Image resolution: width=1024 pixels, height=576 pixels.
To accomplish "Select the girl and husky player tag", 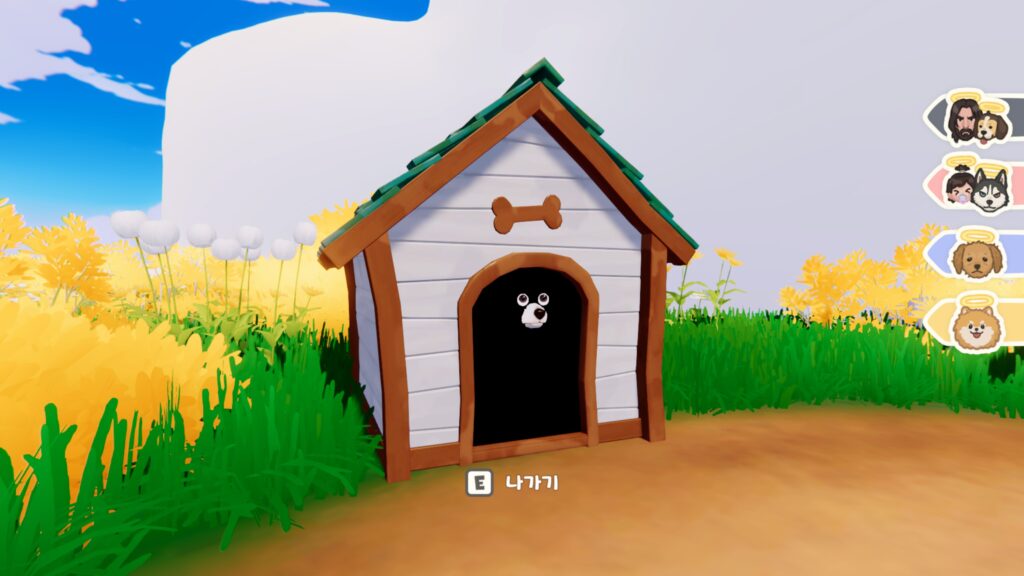I will (977, 186).
